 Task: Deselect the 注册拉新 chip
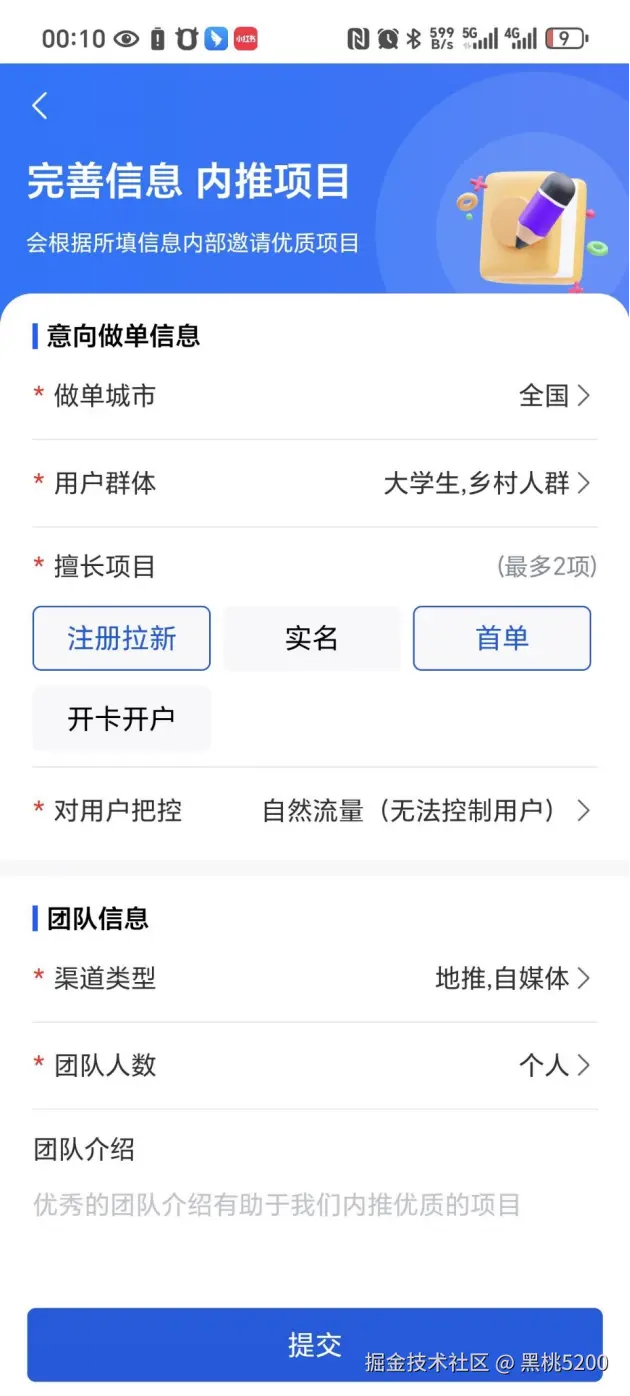(122, 638)
